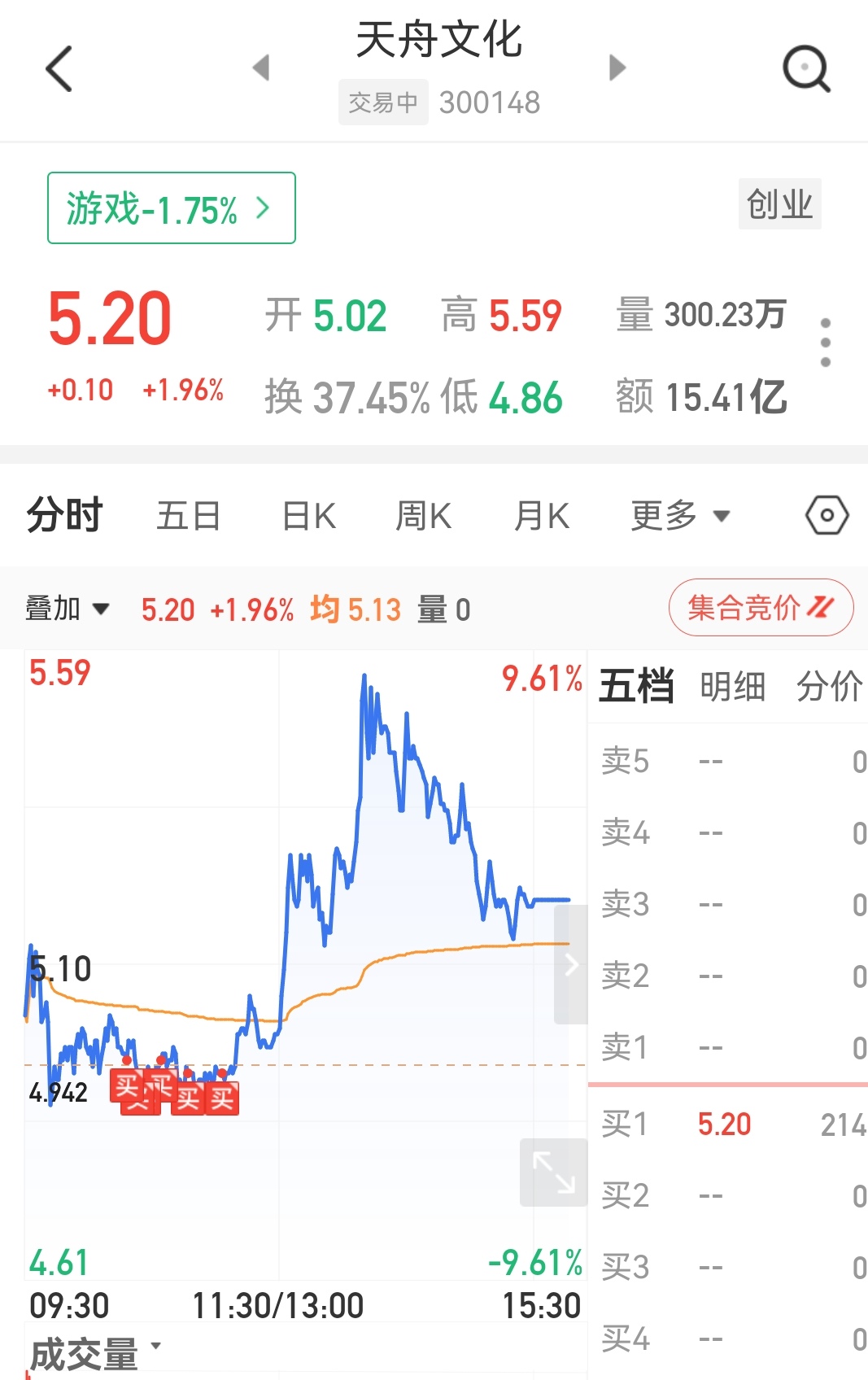Tap the 集合竞价 button
Screen dimensions: 868x1380
(x=761, y=608)
